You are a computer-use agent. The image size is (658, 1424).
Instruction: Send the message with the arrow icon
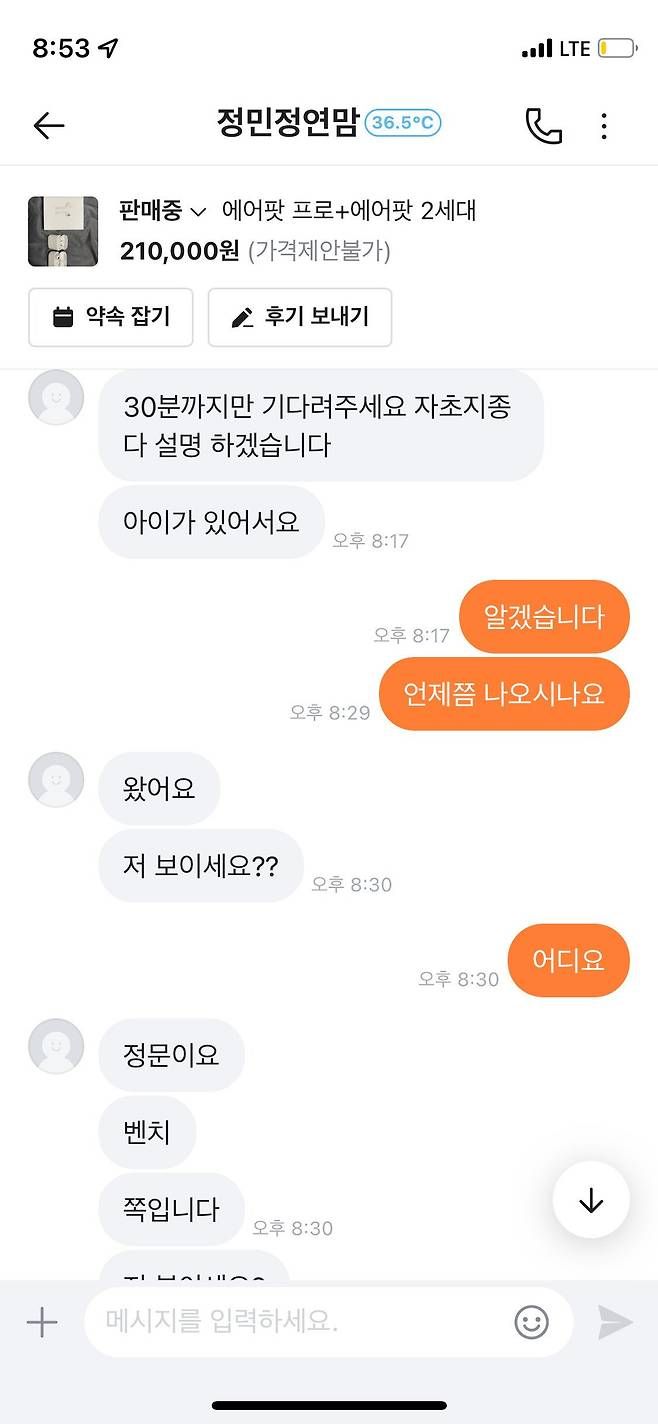(615, 1322)
